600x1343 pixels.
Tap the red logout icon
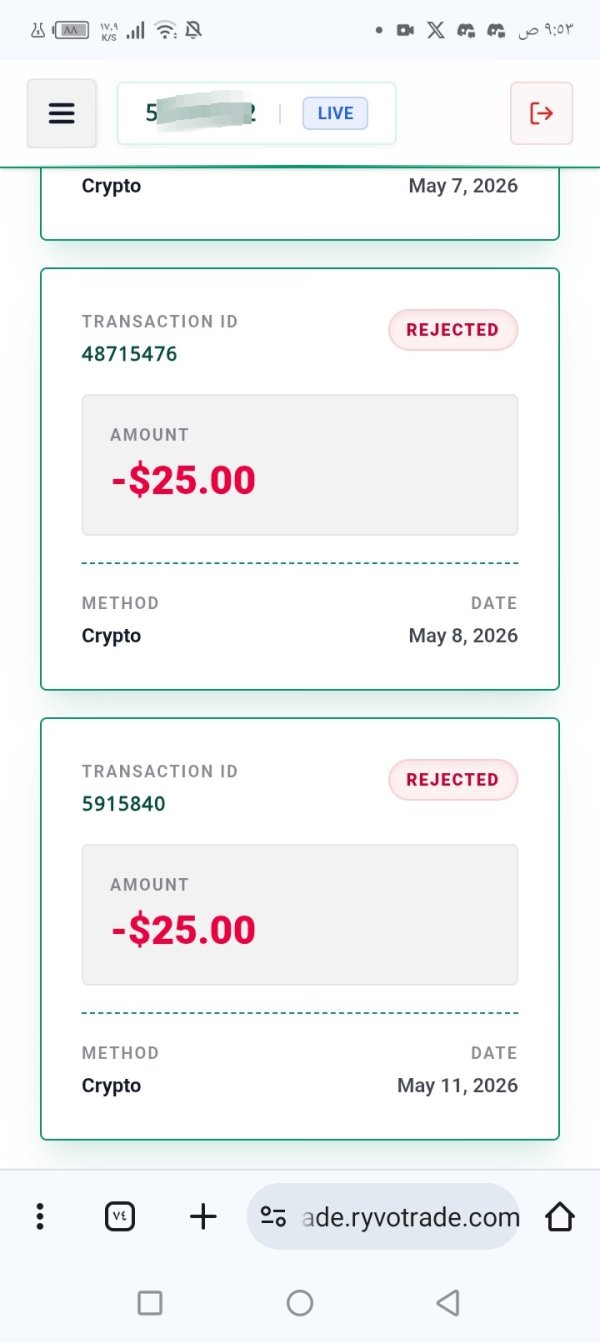tap(541, 113)
